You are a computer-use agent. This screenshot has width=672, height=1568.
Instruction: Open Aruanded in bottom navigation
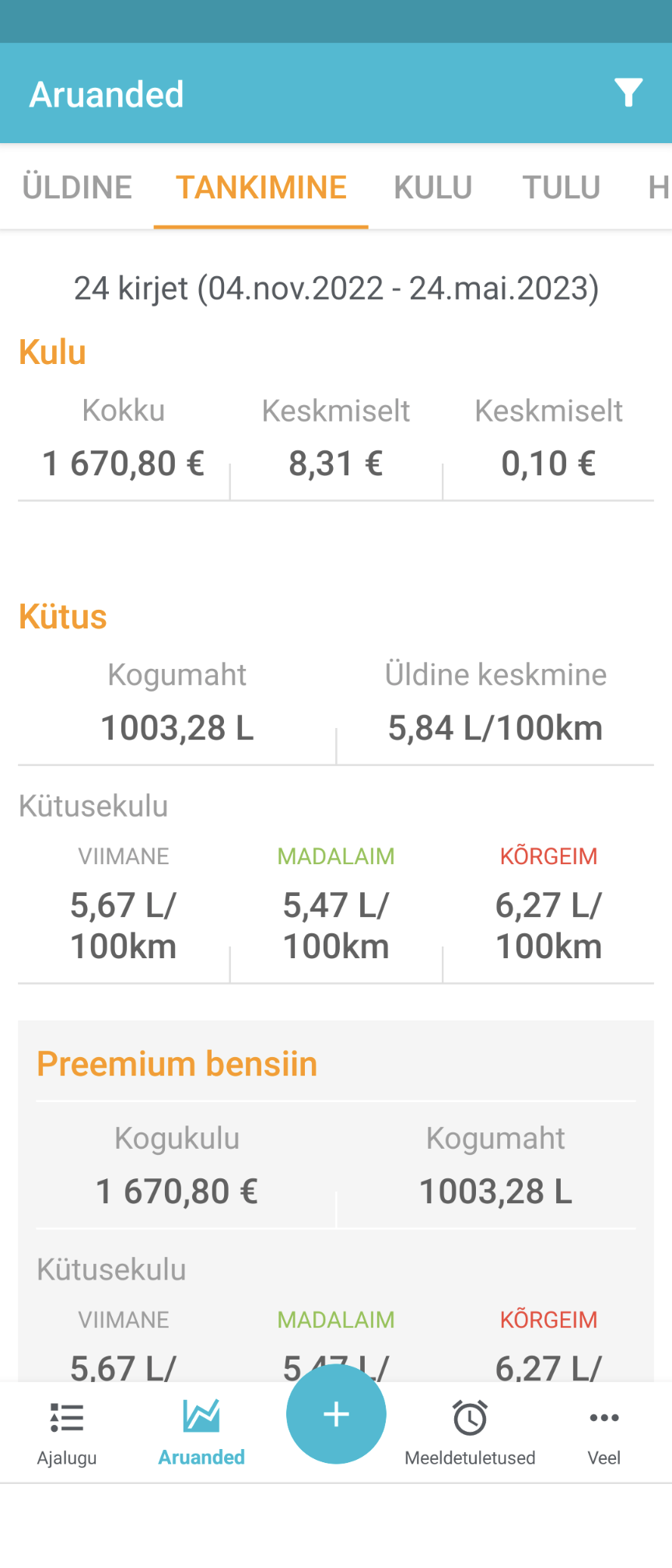[x=201, y=1433]
